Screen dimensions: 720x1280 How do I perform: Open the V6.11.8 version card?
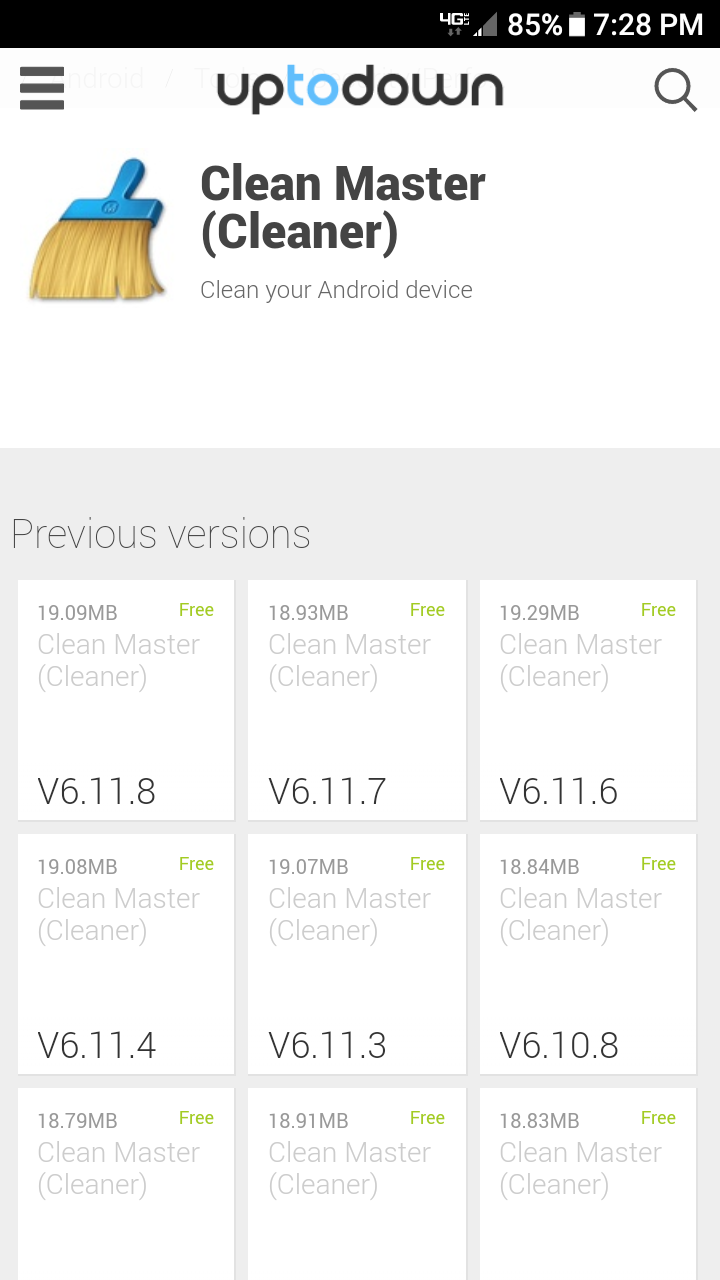(x=126, y=700)
